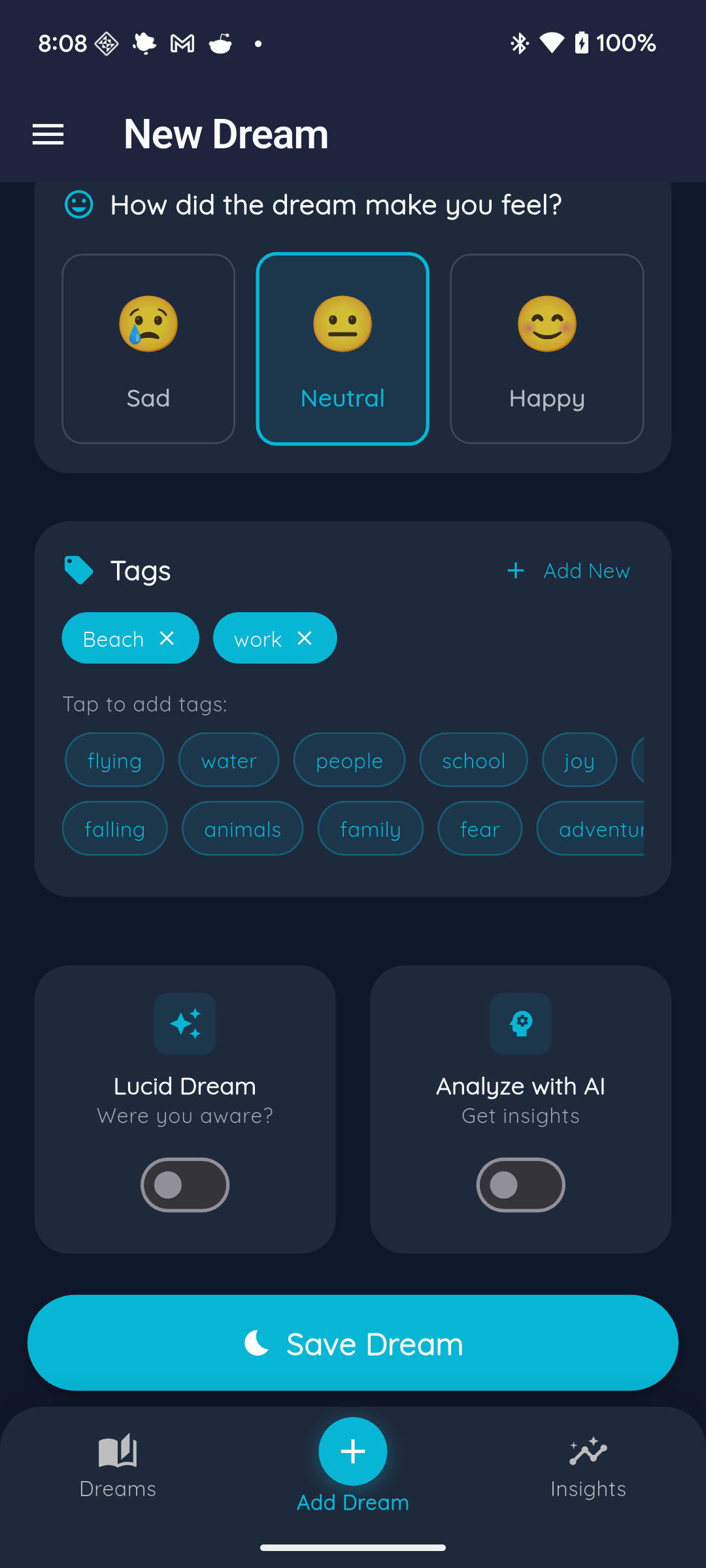Tap Add New to create a tag
This screenshot has height=1568, width=706.
coord(586,570)
